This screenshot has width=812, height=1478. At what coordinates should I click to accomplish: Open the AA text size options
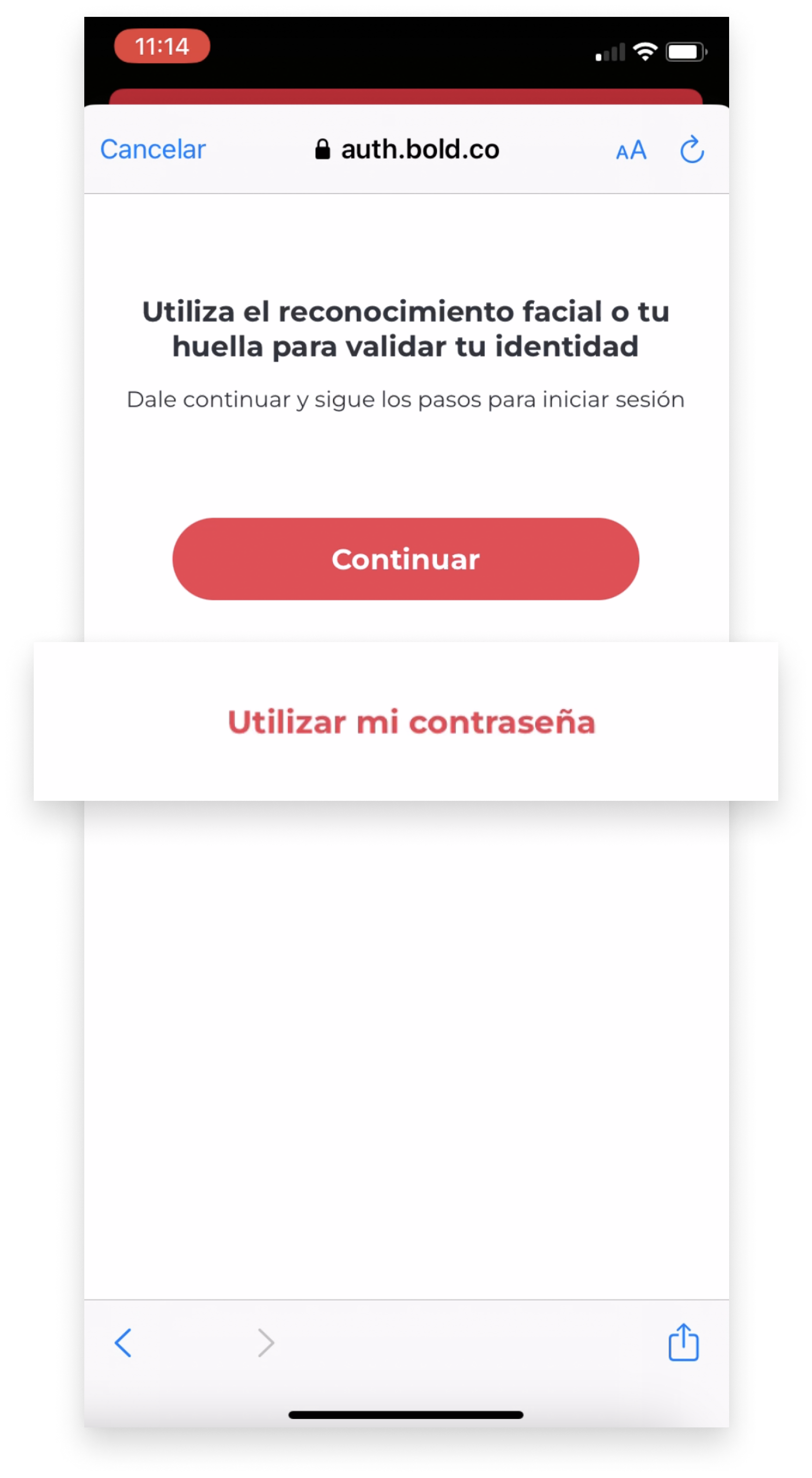tap(631, 150)
